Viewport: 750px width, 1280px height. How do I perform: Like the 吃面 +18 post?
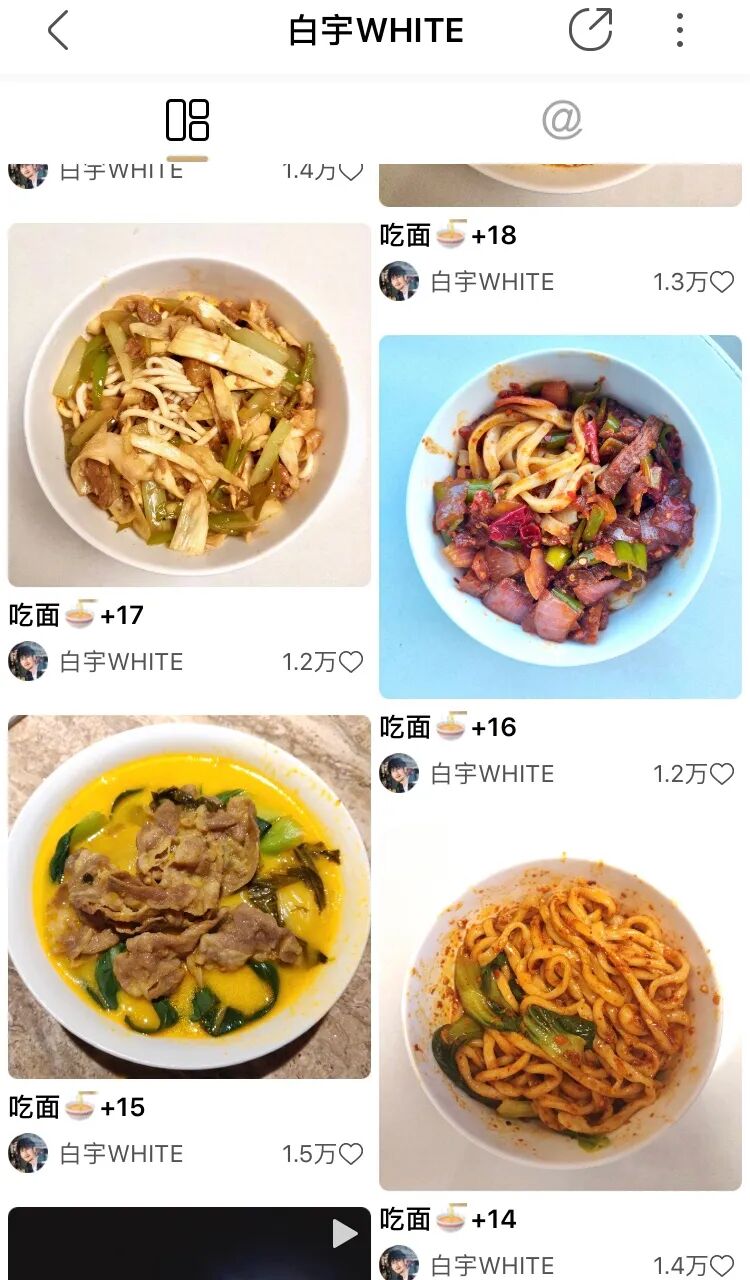(x=722, y=282)
